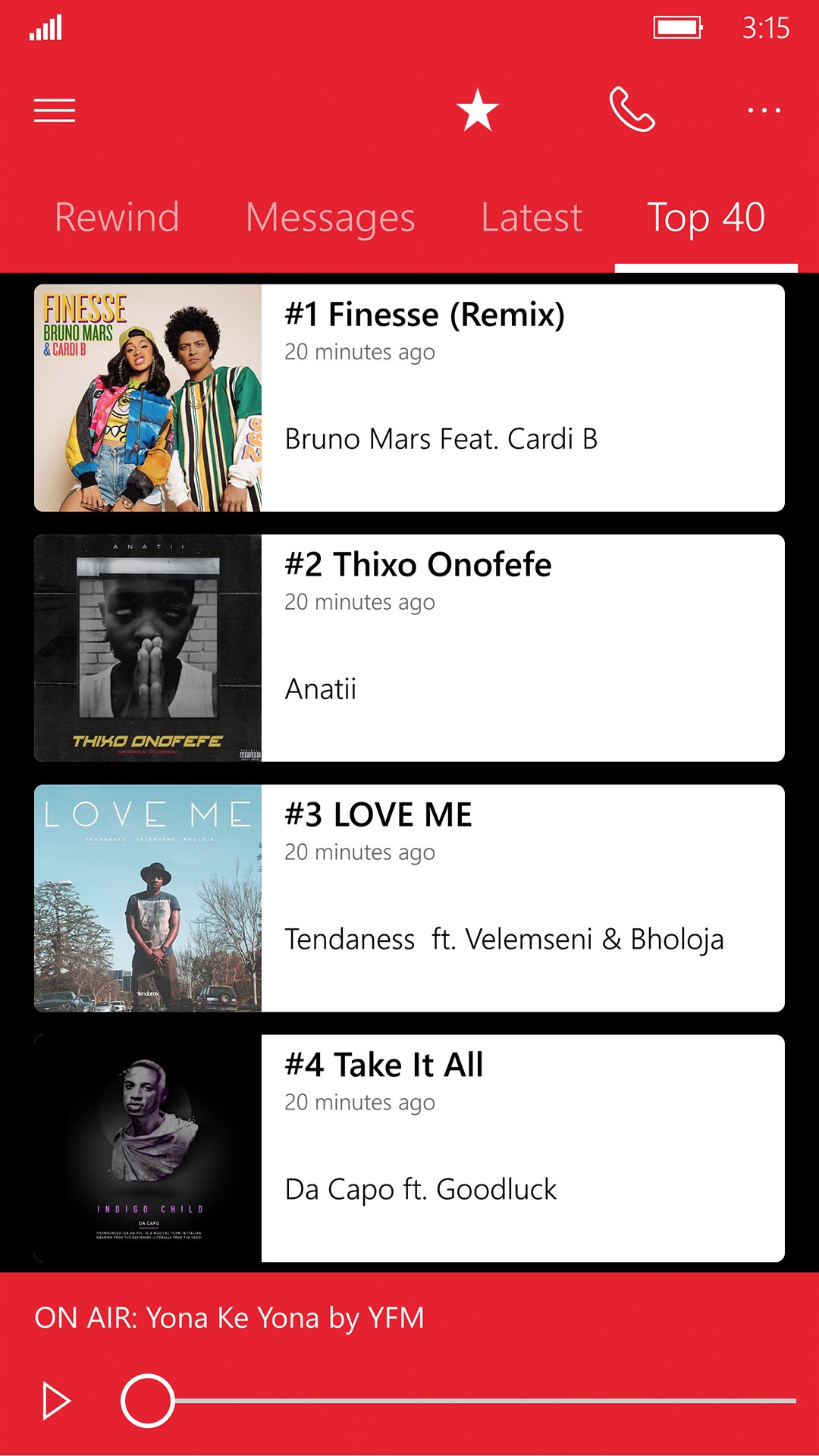Open #1 Finesse (Remix) track card
Image resolution: width=819 pixels, height=1456 pixels.
click(x=409, y=398)
